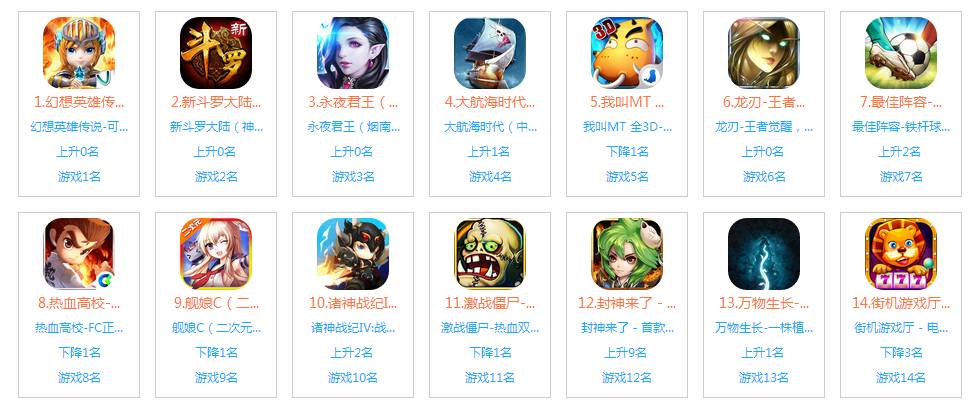Open the 激战僵尸 game card
The height and width of the screenshot is (407, 972).
pos(490,254)
